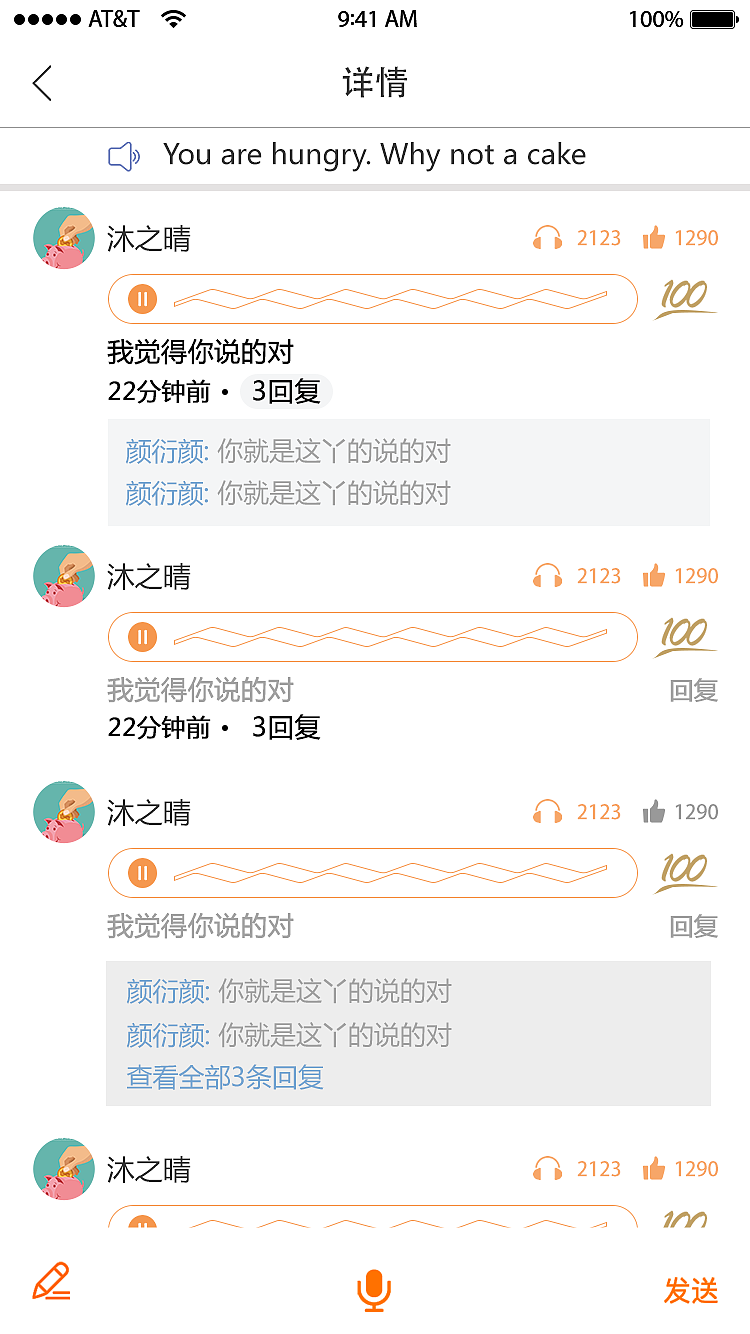Give a thumbs up to the first comment
Image resolution: width=750 pixels, height=1334 pixels.
[655, 238]
